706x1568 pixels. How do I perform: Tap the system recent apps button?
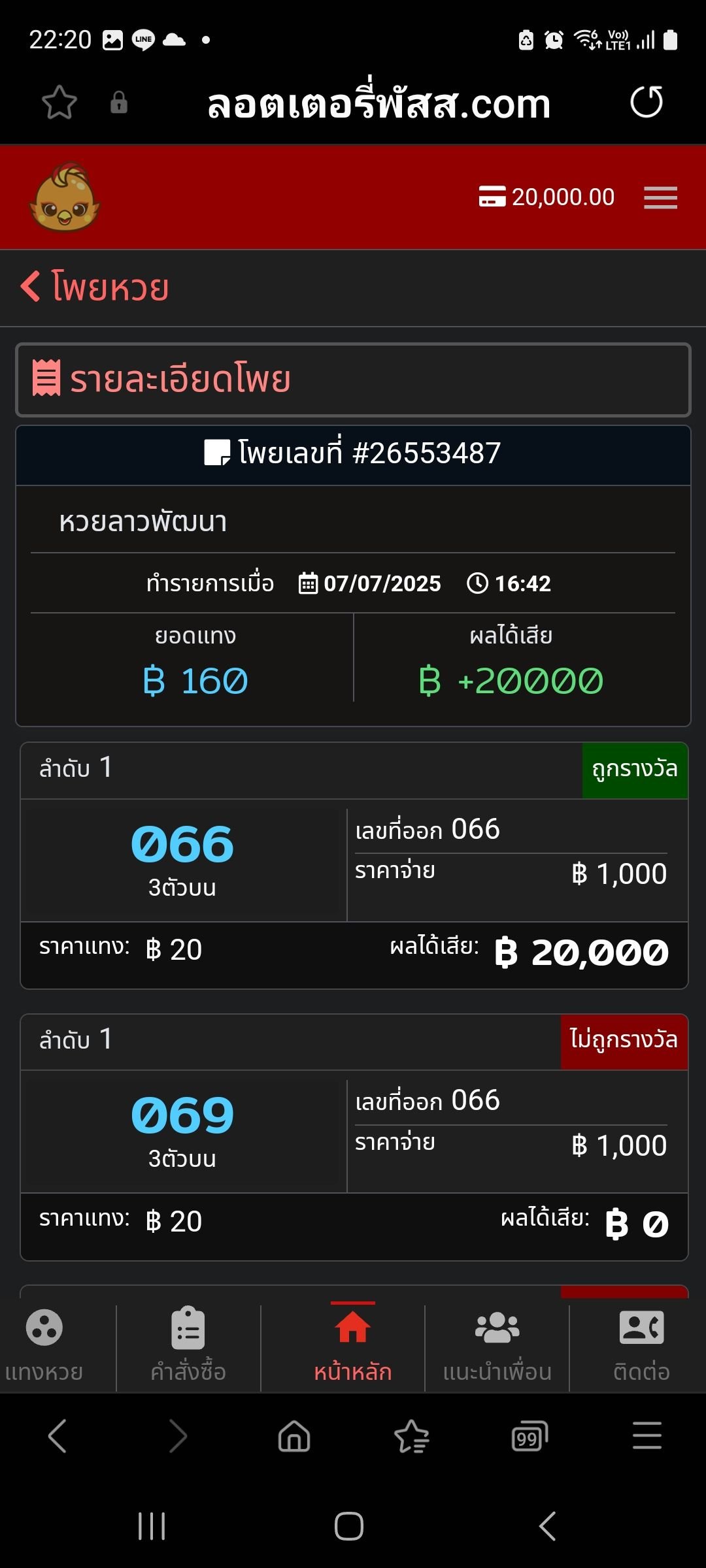[x=152, y=1526]
